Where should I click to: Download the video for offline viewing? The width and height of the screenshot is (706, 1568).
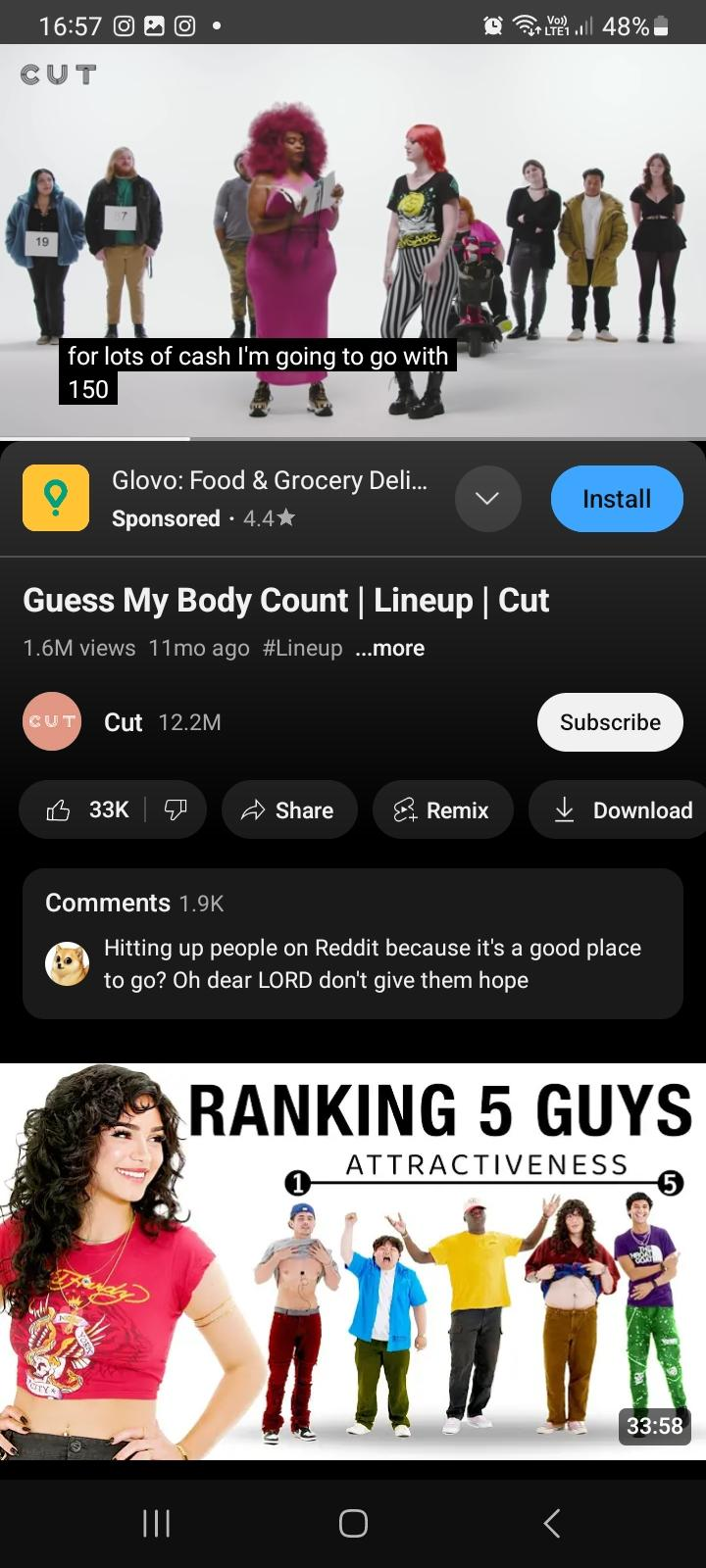(x=624, y=810)
